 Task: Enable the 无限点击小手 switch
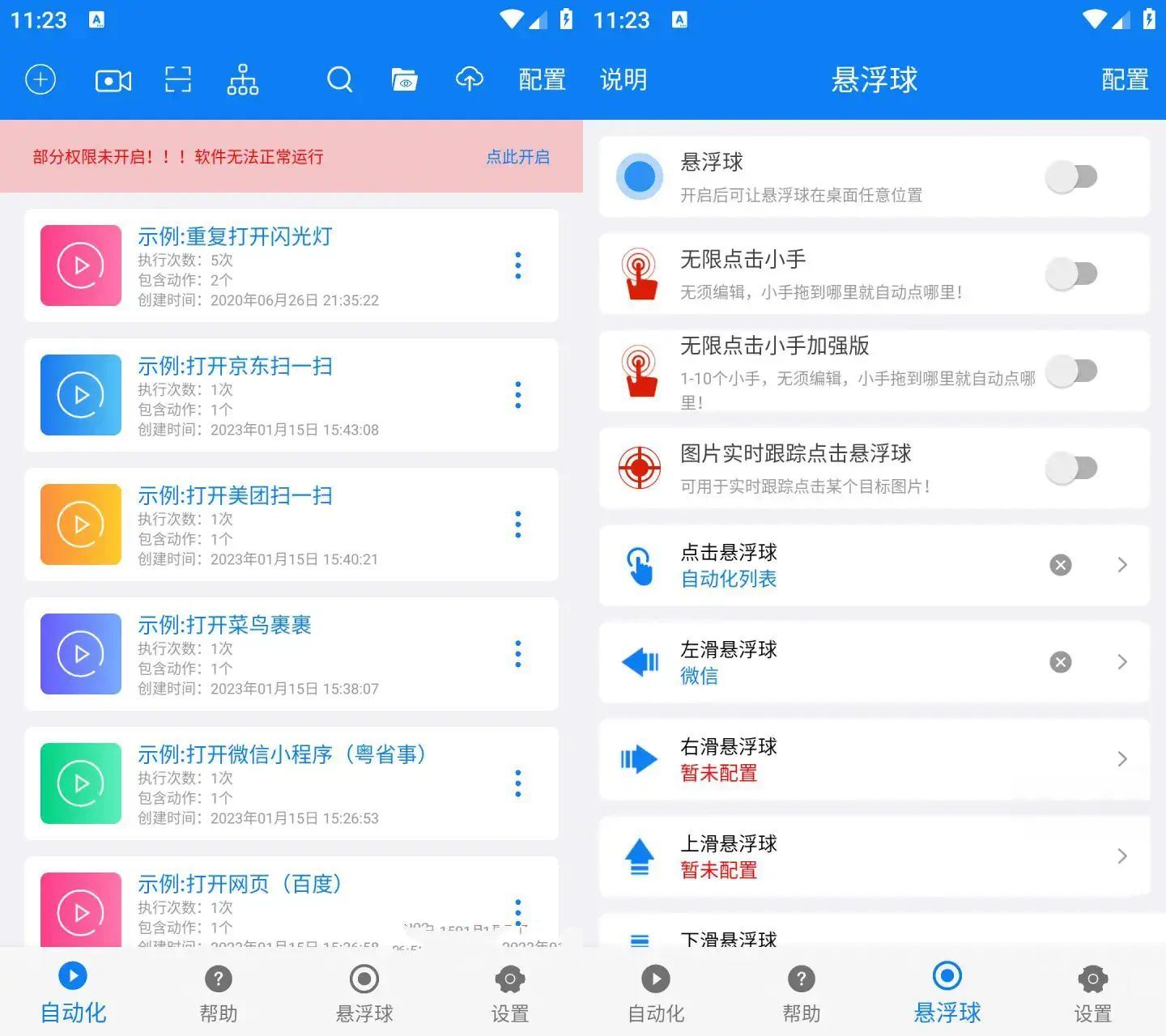click(x=1071, y=274)
